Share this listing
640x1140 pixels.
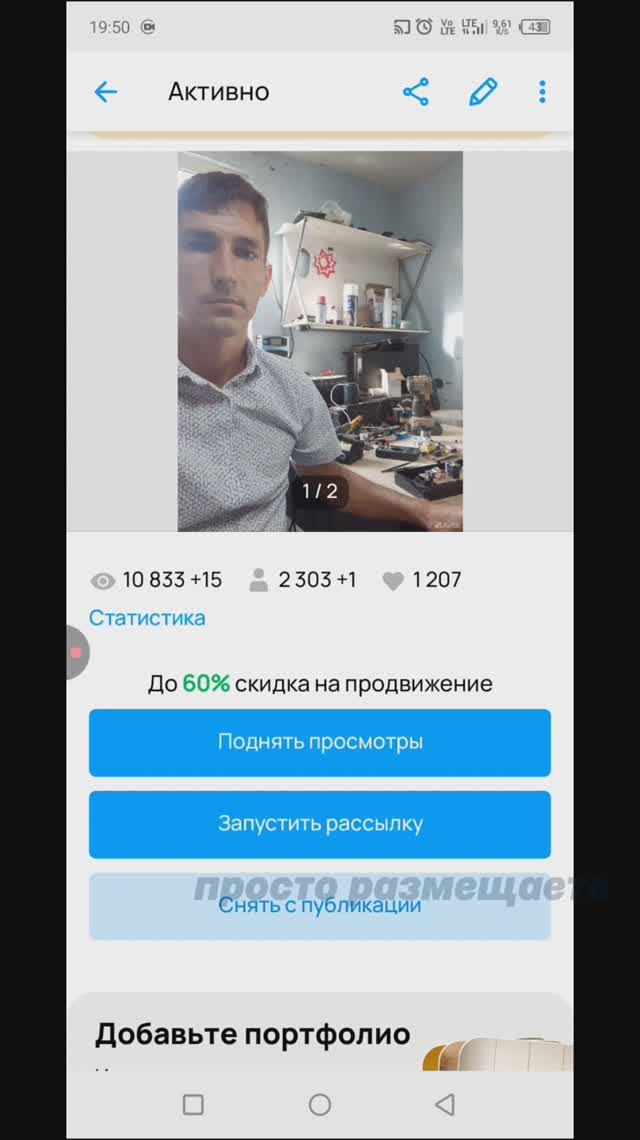(416, 92)
